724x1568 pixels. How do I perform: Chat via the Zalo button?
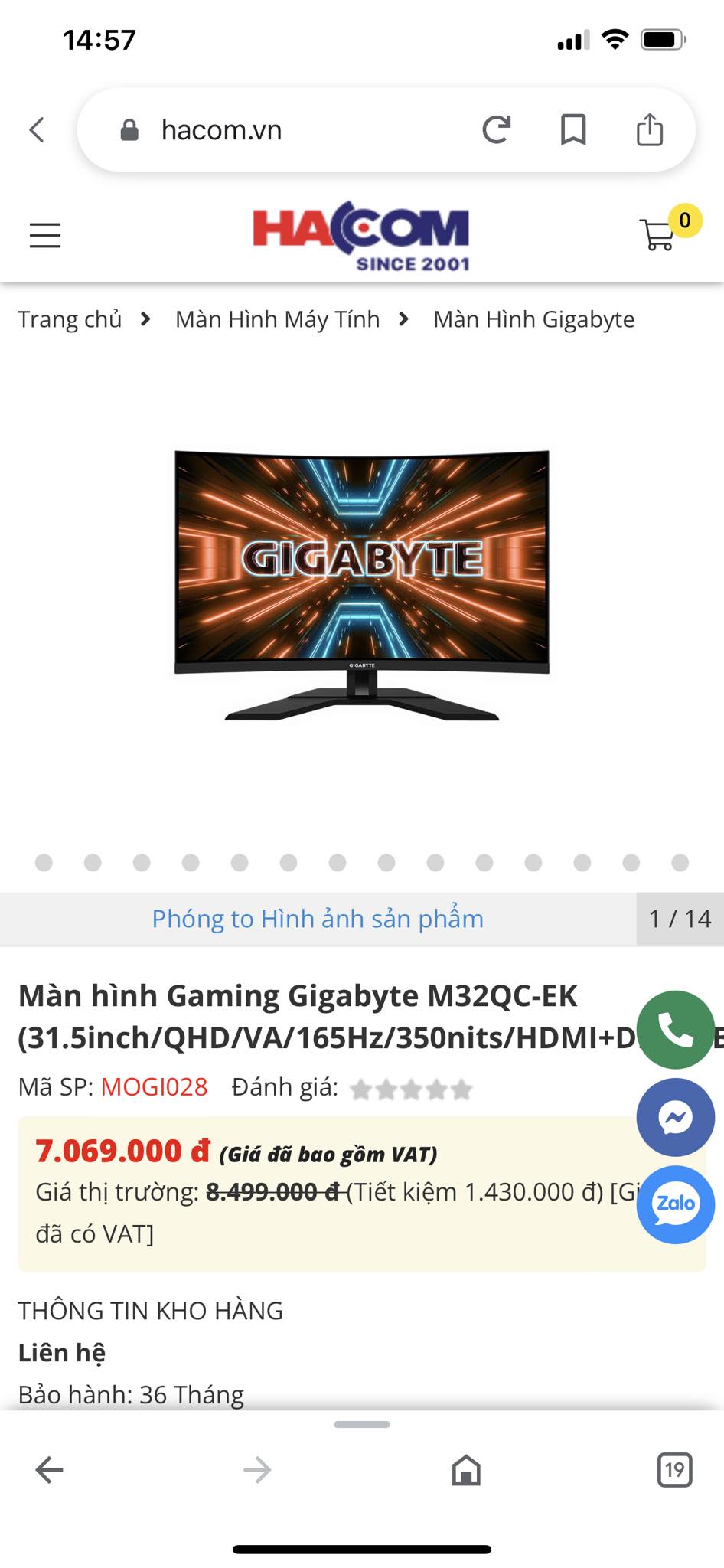[675, 1204]
